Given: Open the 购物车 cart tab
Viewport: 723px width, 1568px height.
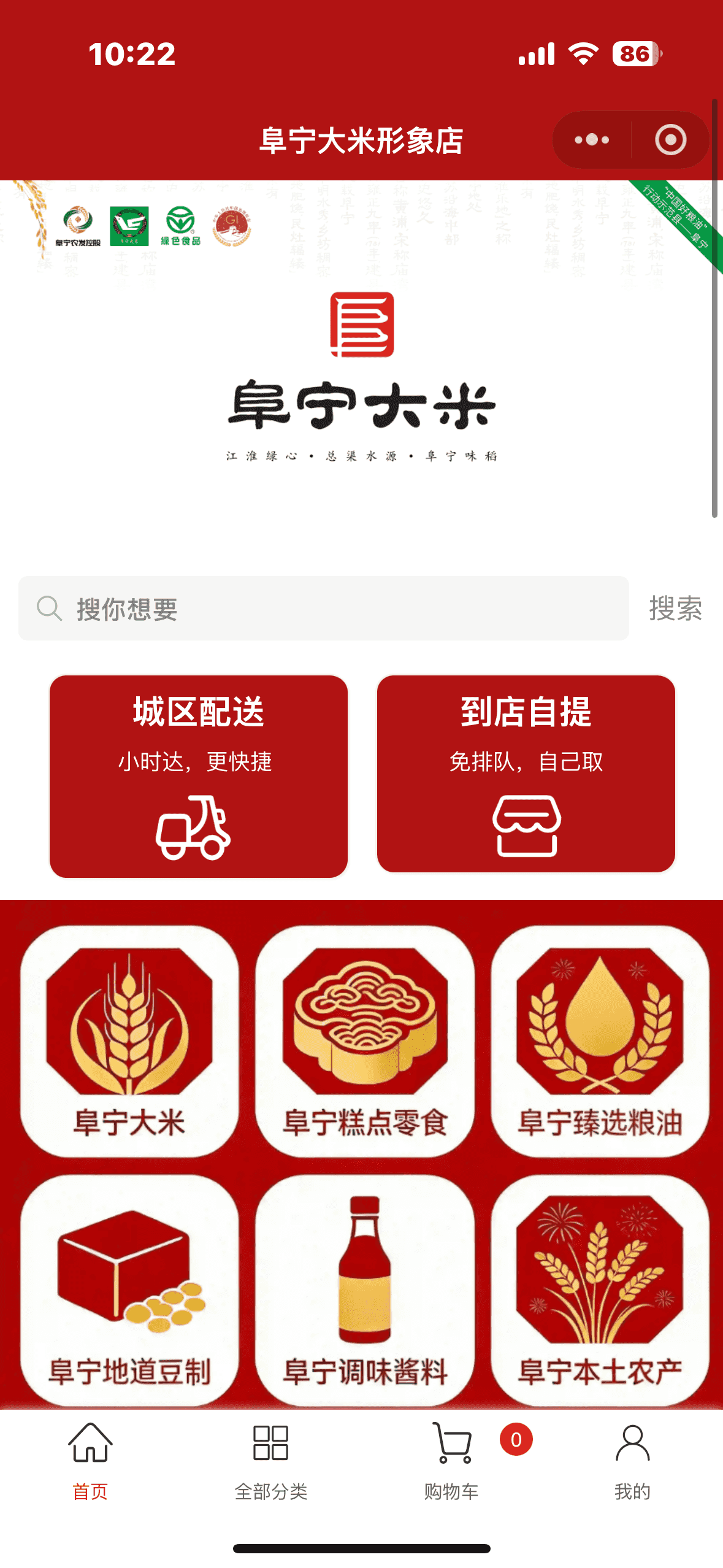Looking at the screenshot, I should click(x=452, y=1461).
